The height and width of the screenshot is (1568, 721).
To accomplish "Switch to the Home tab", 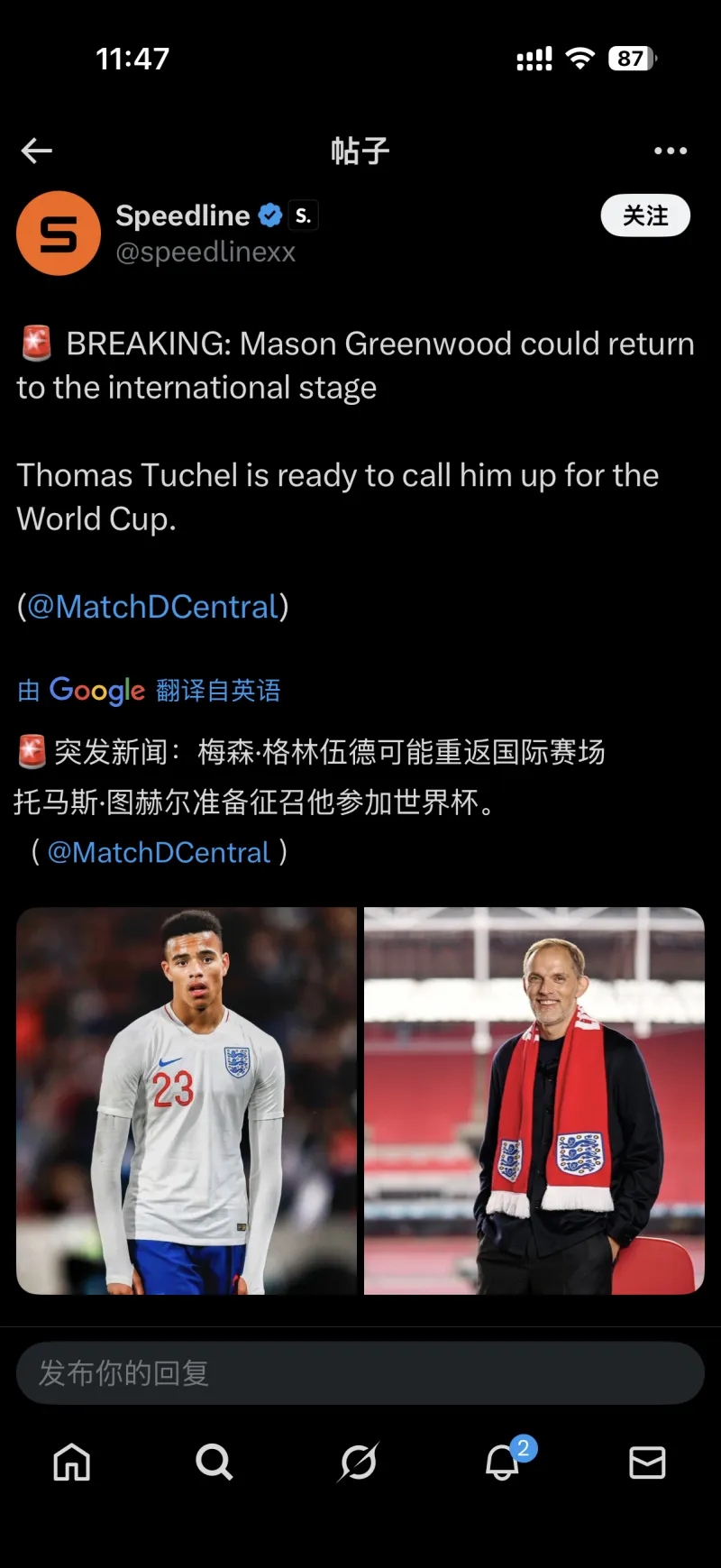I will tap(72, 1463).
